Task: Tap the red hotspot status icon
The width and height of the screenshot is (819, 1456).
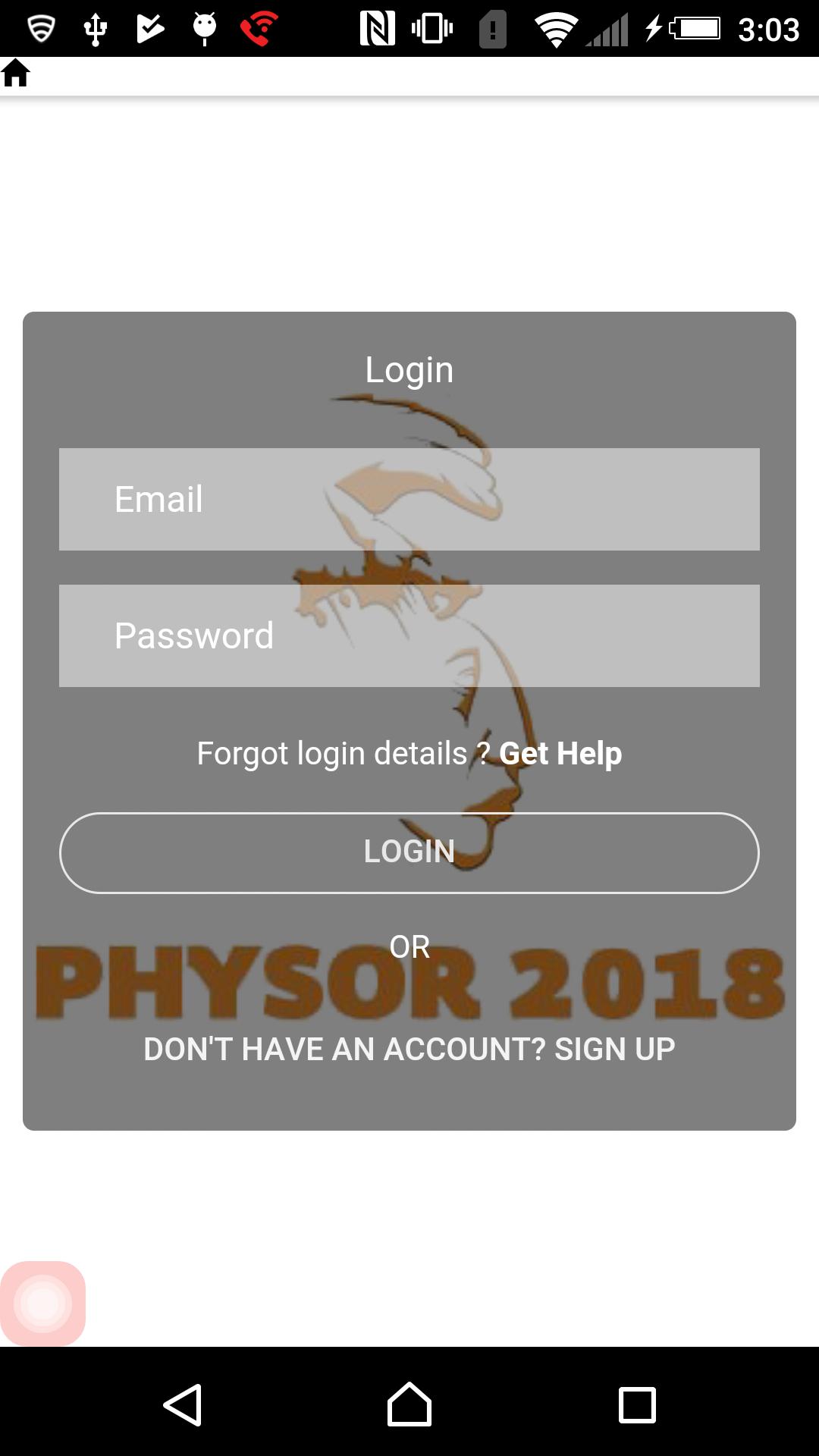Action: (258, 29)
